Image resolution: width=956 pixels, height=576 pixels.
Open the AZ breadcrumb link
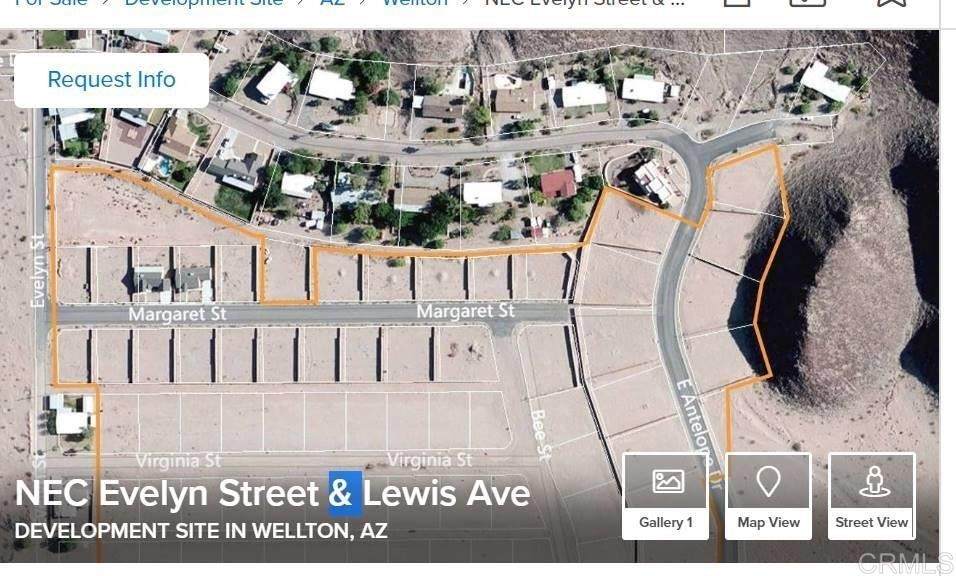pos(332,3)
